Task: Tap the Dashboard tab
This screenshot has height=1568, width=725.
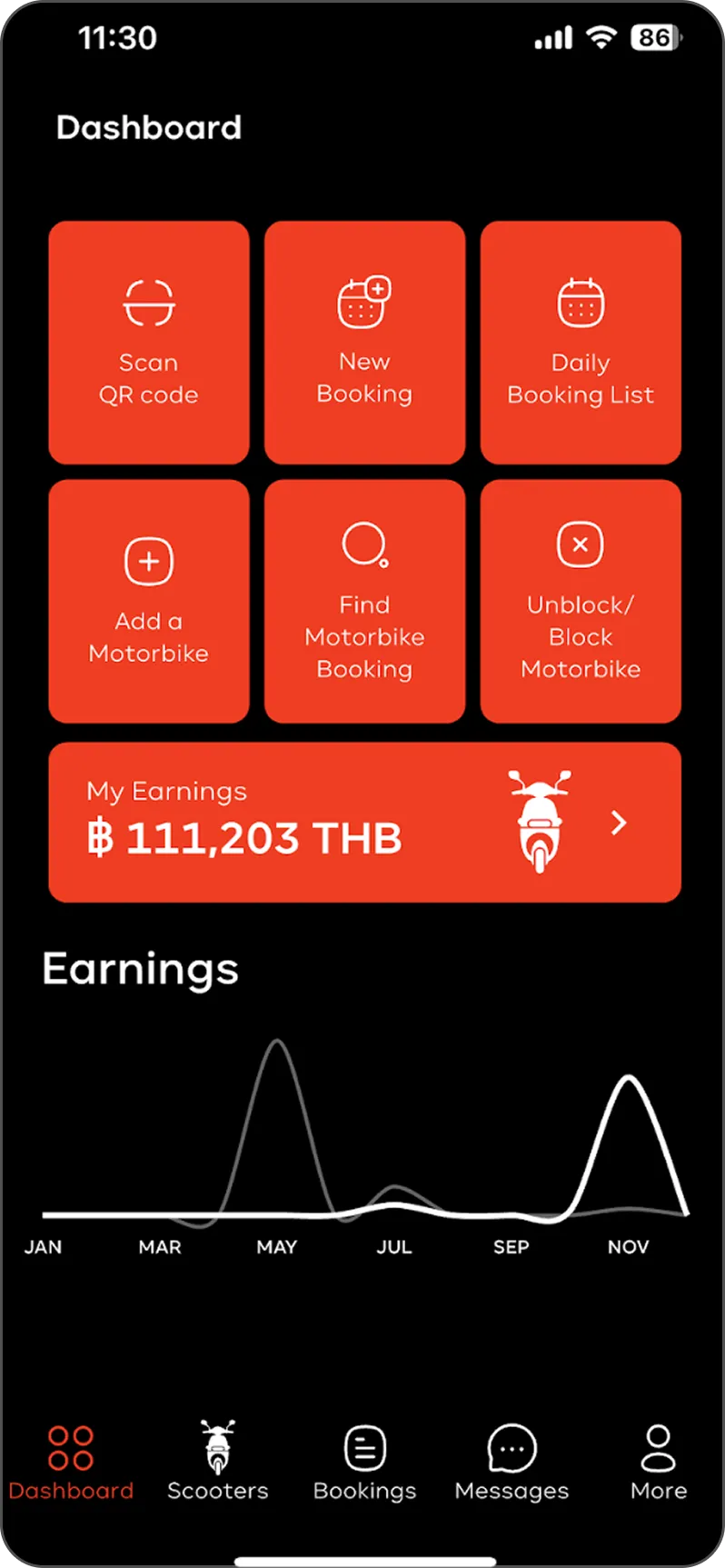Action: 71,1462
